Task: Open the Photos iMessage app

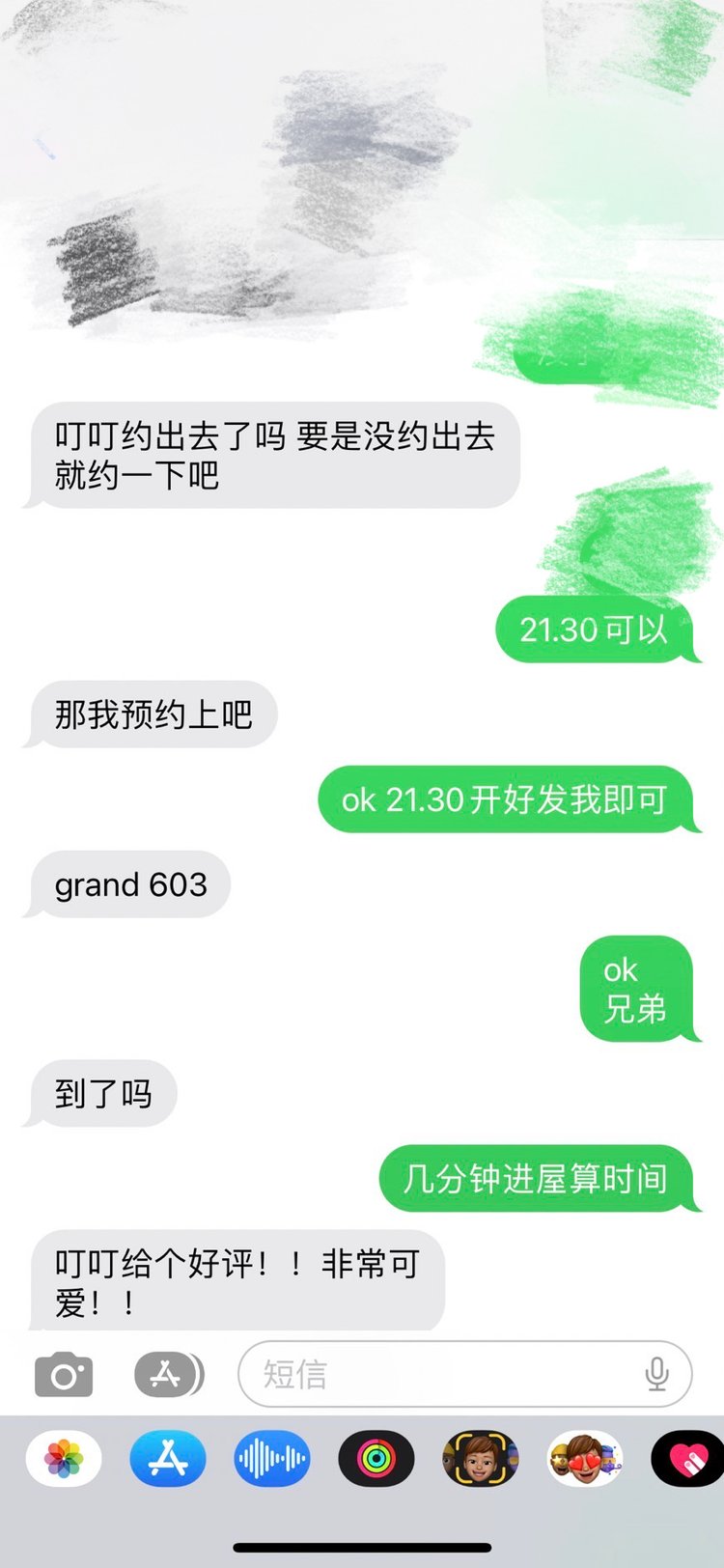Action: [64, 1458]
